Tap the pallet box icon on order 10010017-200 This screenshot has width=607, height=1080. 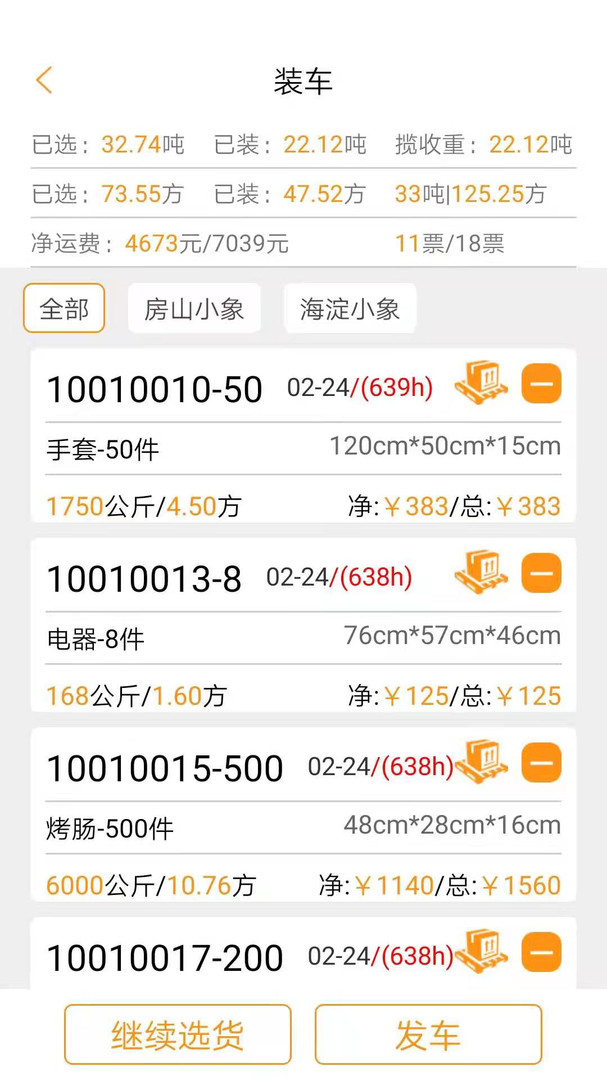coord(481,952)
